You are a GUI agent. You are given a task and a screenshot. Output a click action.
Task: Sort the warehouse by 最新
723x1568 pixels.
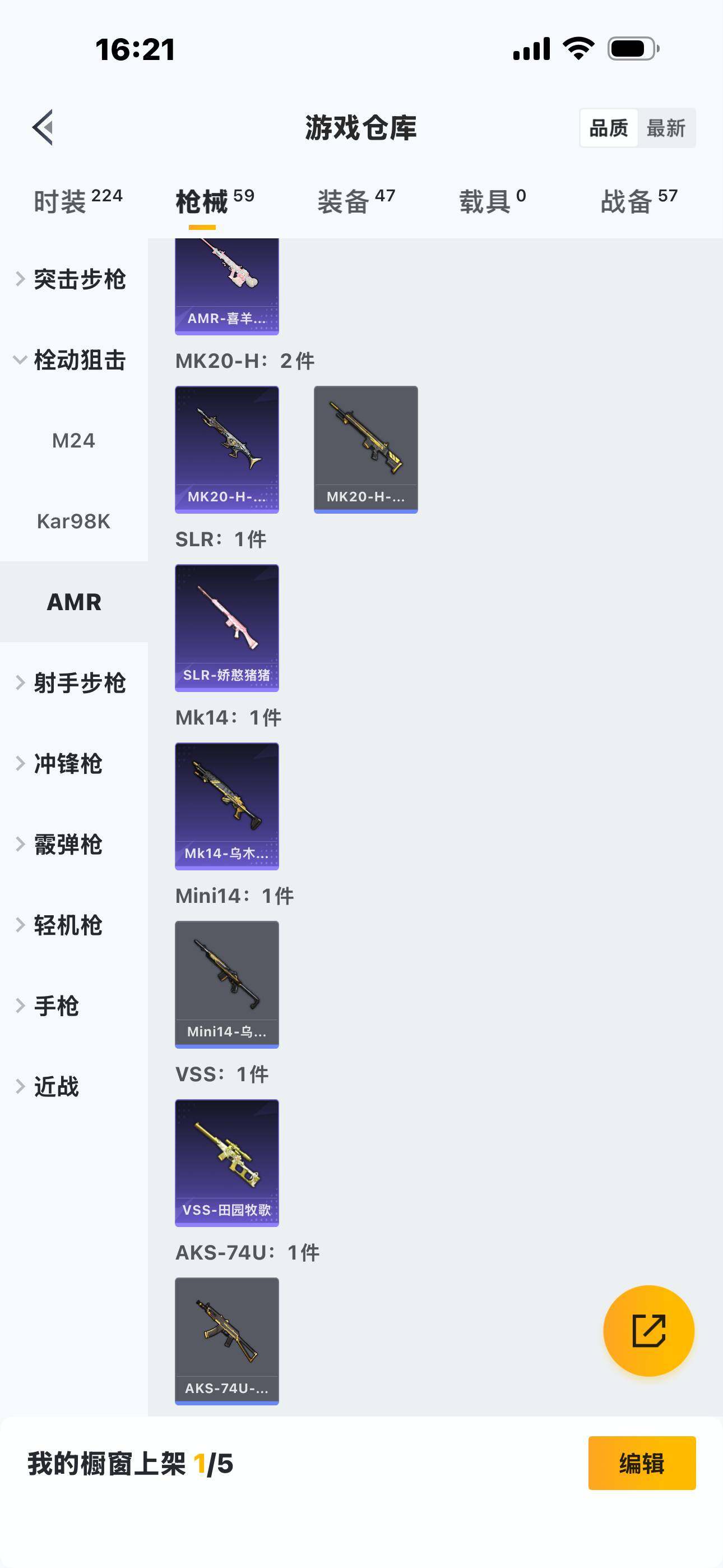(666, 128)
